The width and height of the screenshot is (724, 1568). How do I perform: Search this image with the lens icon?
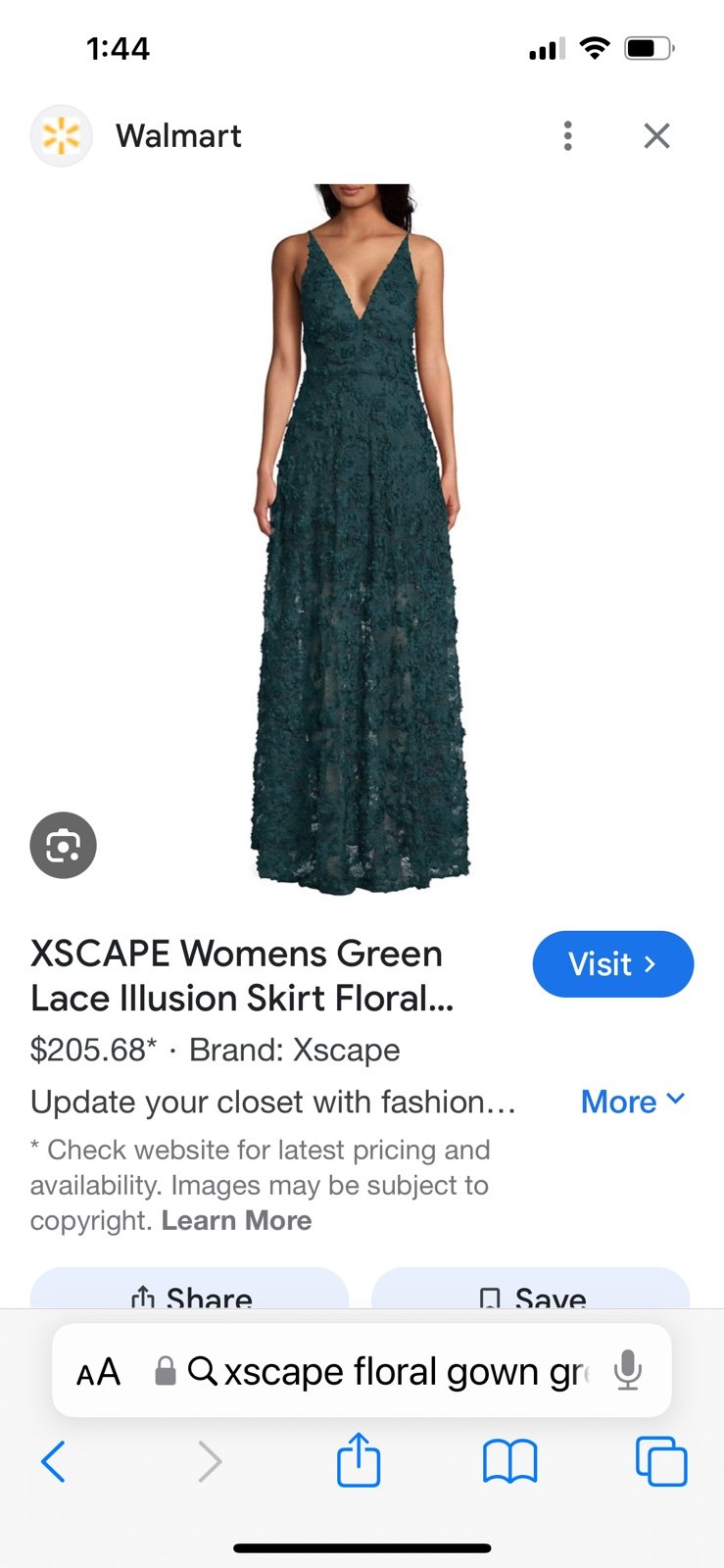coord(64,845)
